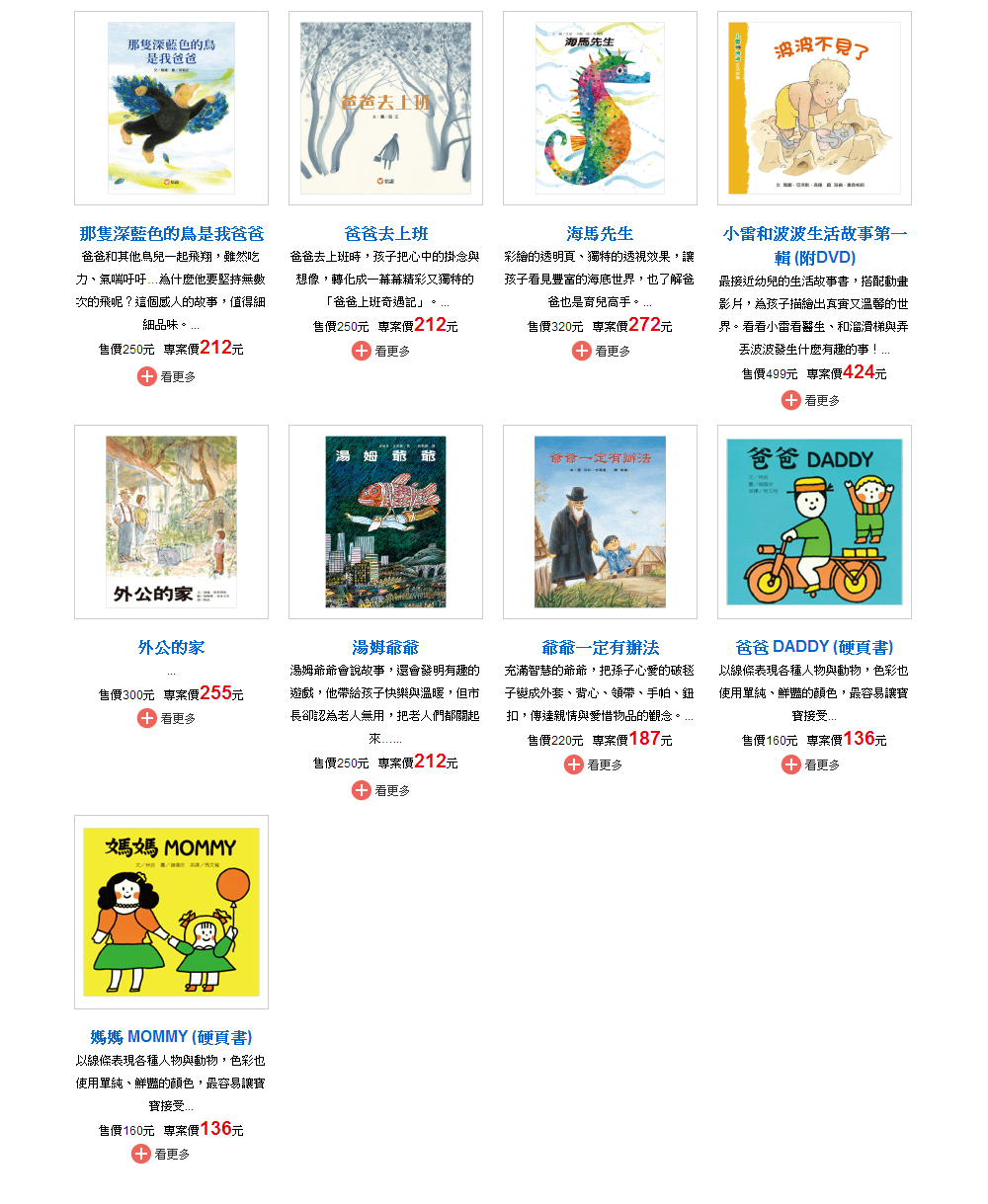The height and width of the screenshot is (1204, 988).
Task: Tap 看更多 under 爸爸去上班
Action: pos(381,351)
